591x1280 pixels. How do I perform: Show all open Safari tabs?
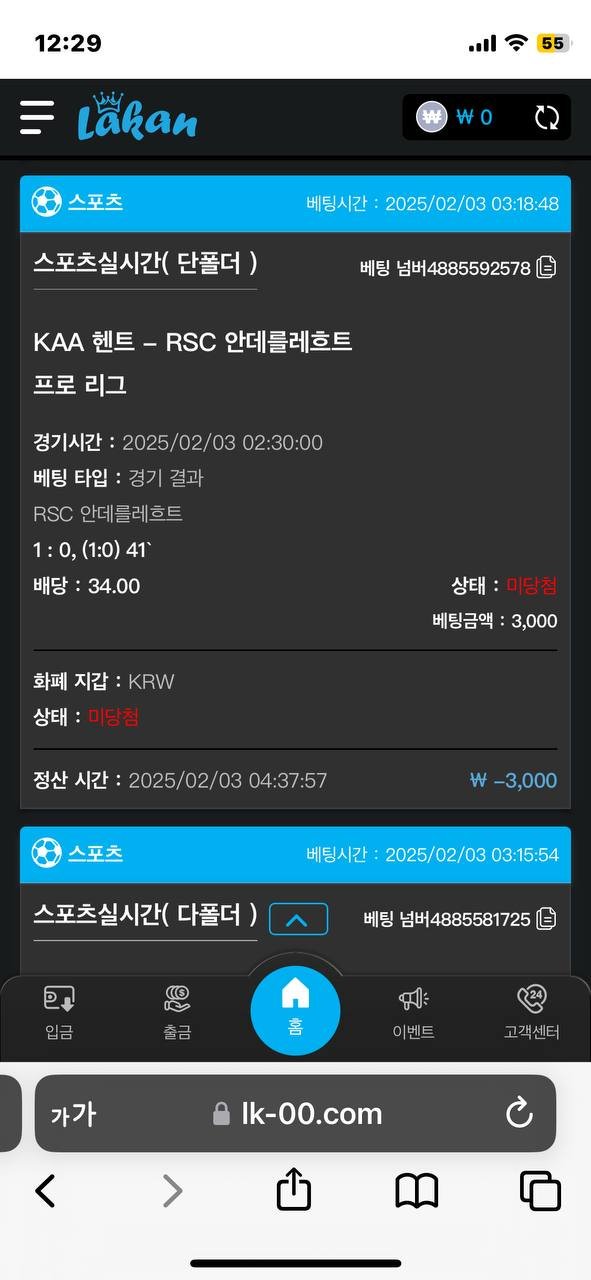(541, 1191)
